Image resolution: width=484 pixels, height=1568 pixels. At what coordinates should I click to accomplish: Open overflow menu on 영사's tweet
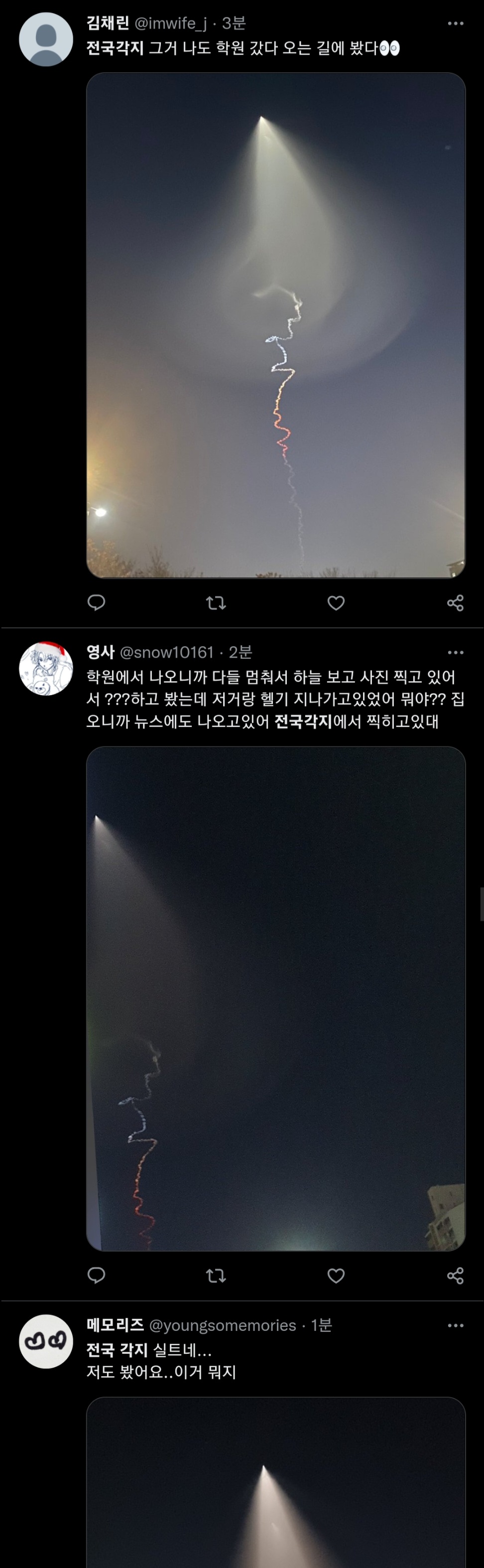(456, 653)
